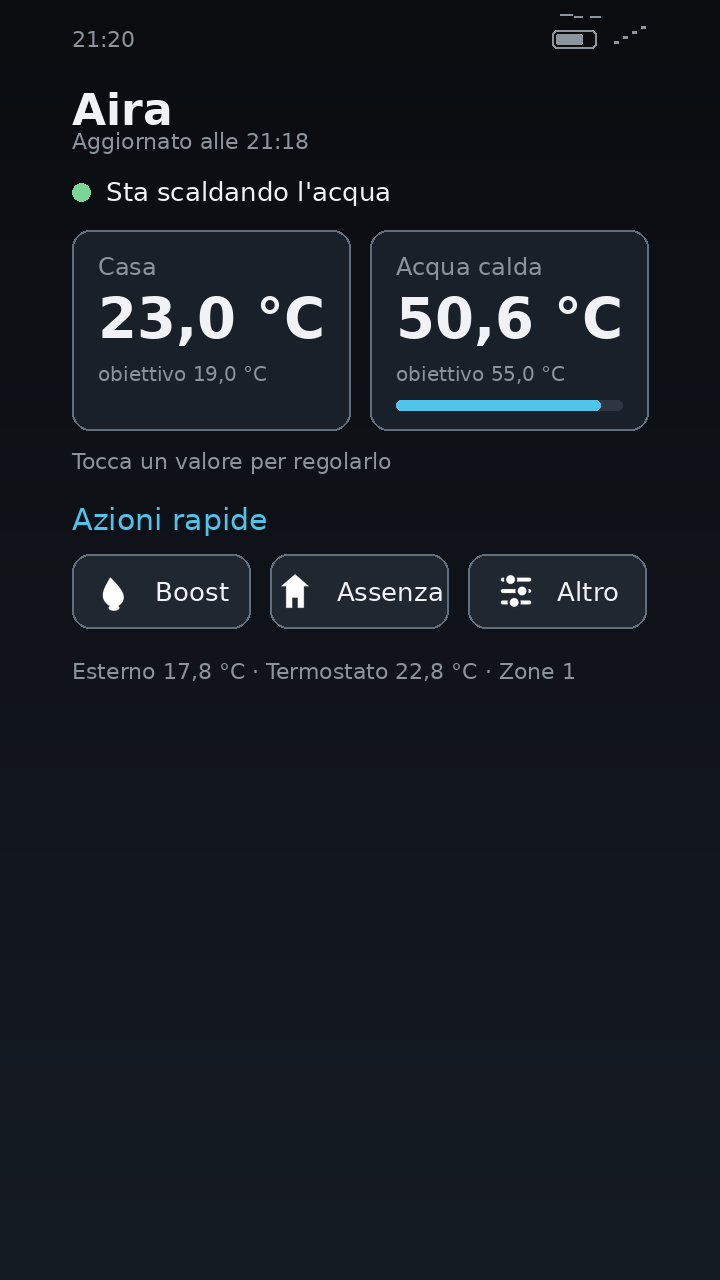This screenshot has height=1280, width=720.
Task: Open the Casa temperature card
Action: [x=211, y=331]
